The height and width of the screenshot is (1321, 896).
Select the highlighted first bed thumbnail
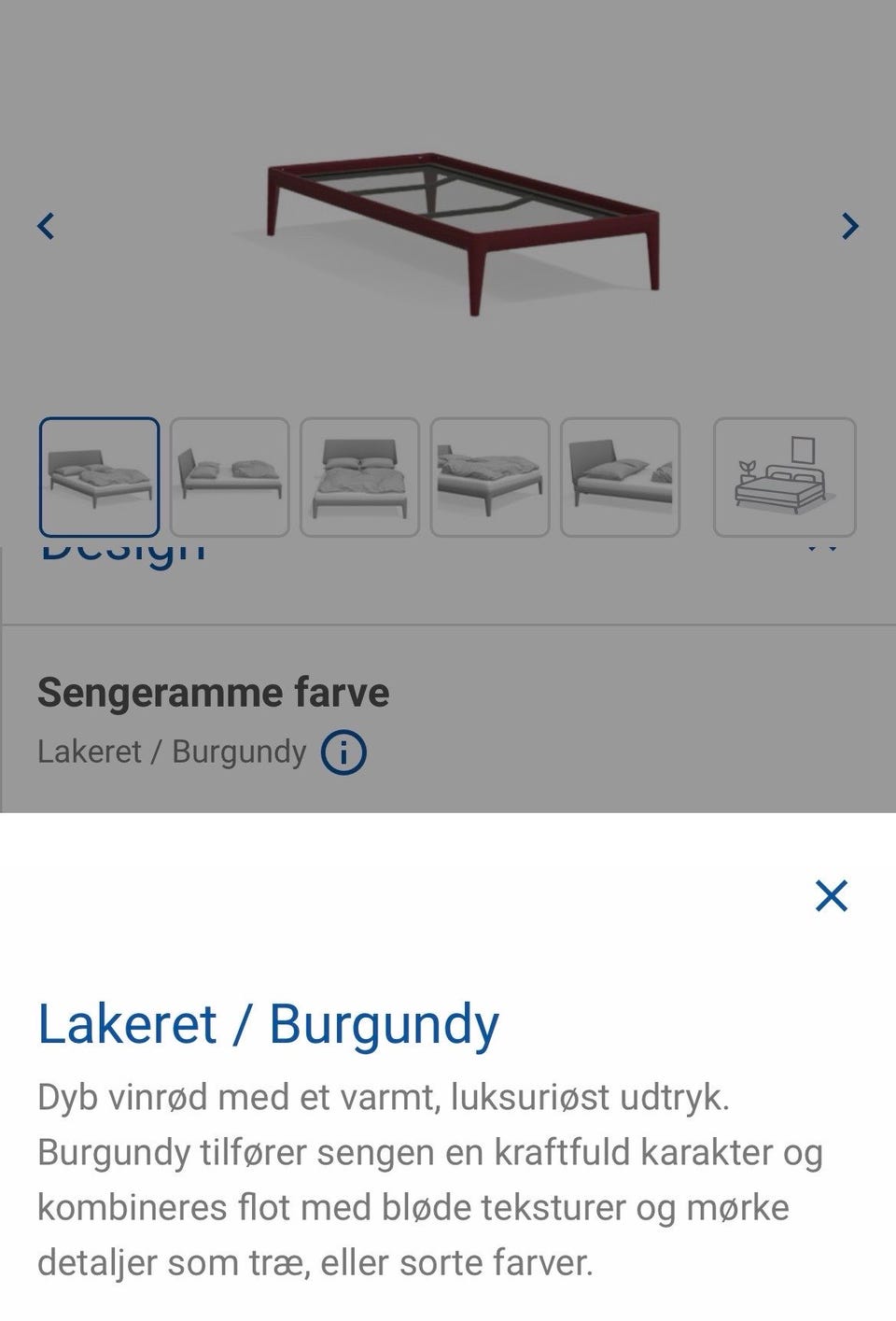[x=101, y=476]
